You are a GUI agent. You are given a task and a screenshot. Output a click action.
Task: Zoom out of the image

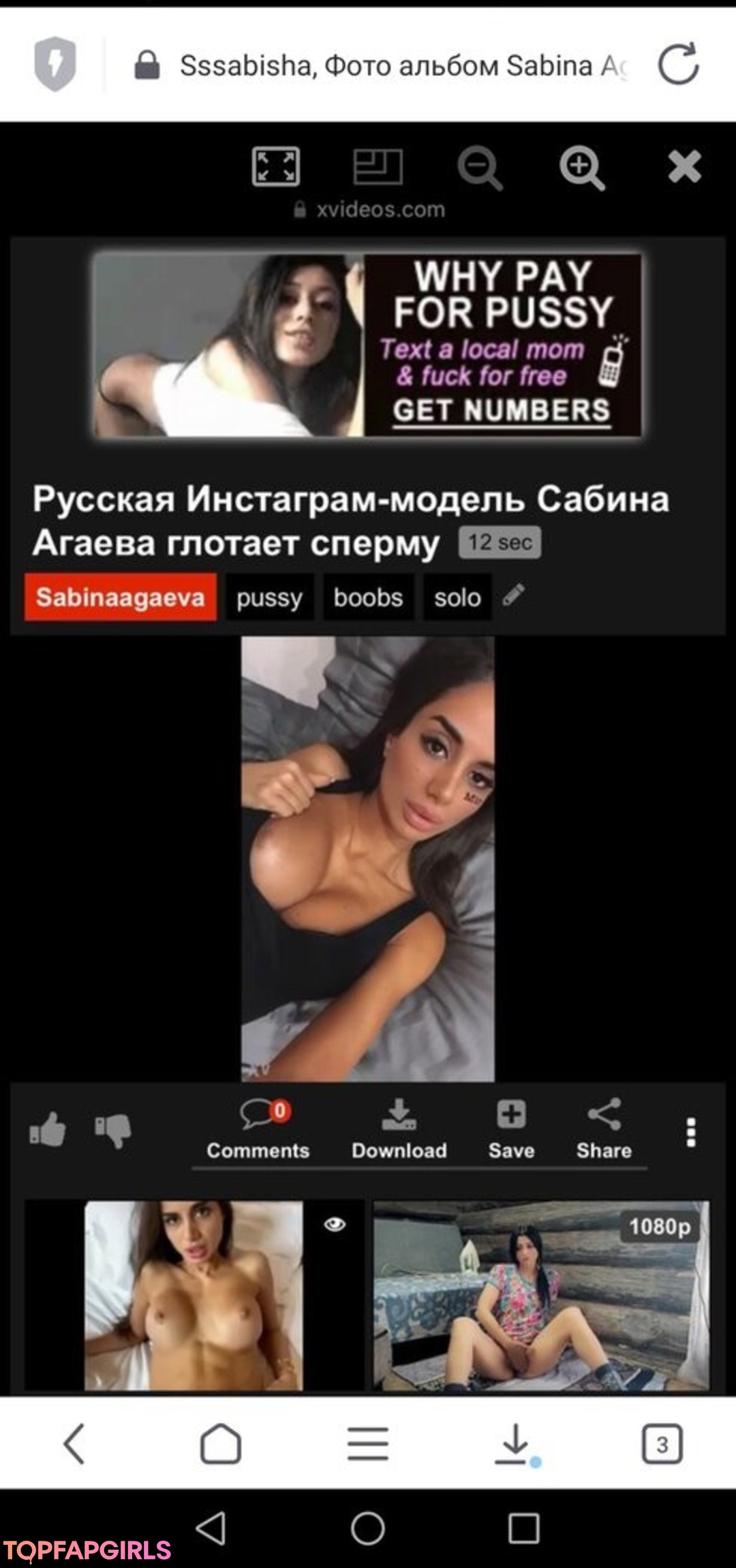click(x=480, y=168)
